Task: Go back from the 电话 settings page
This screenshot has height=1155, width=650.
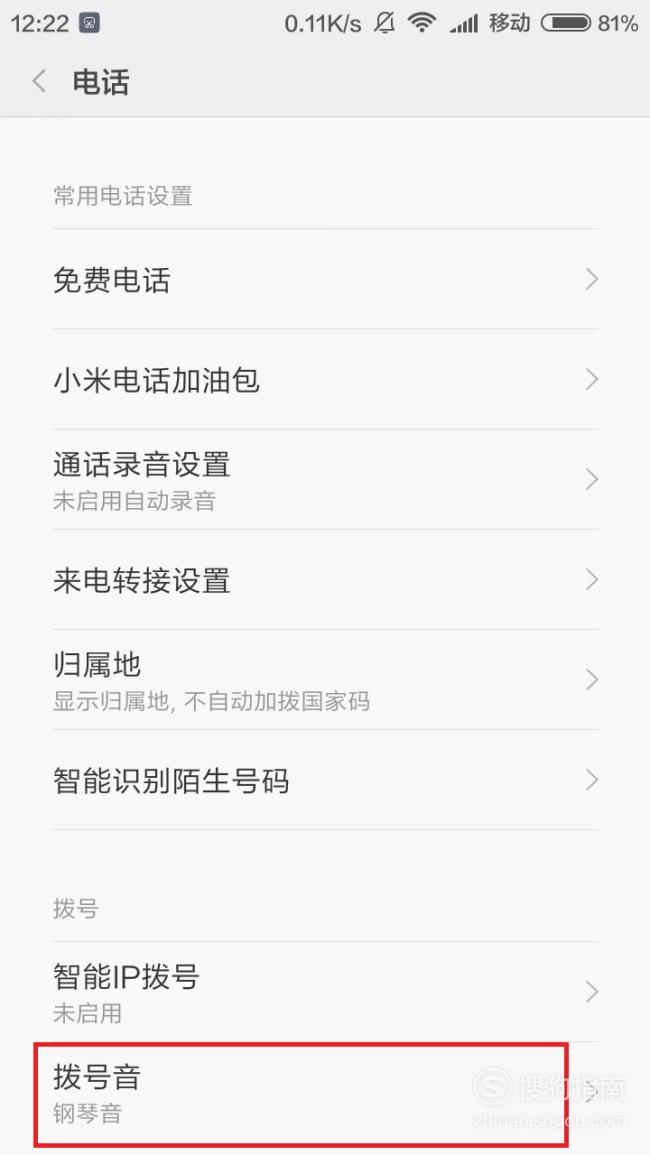Action: 39,81
